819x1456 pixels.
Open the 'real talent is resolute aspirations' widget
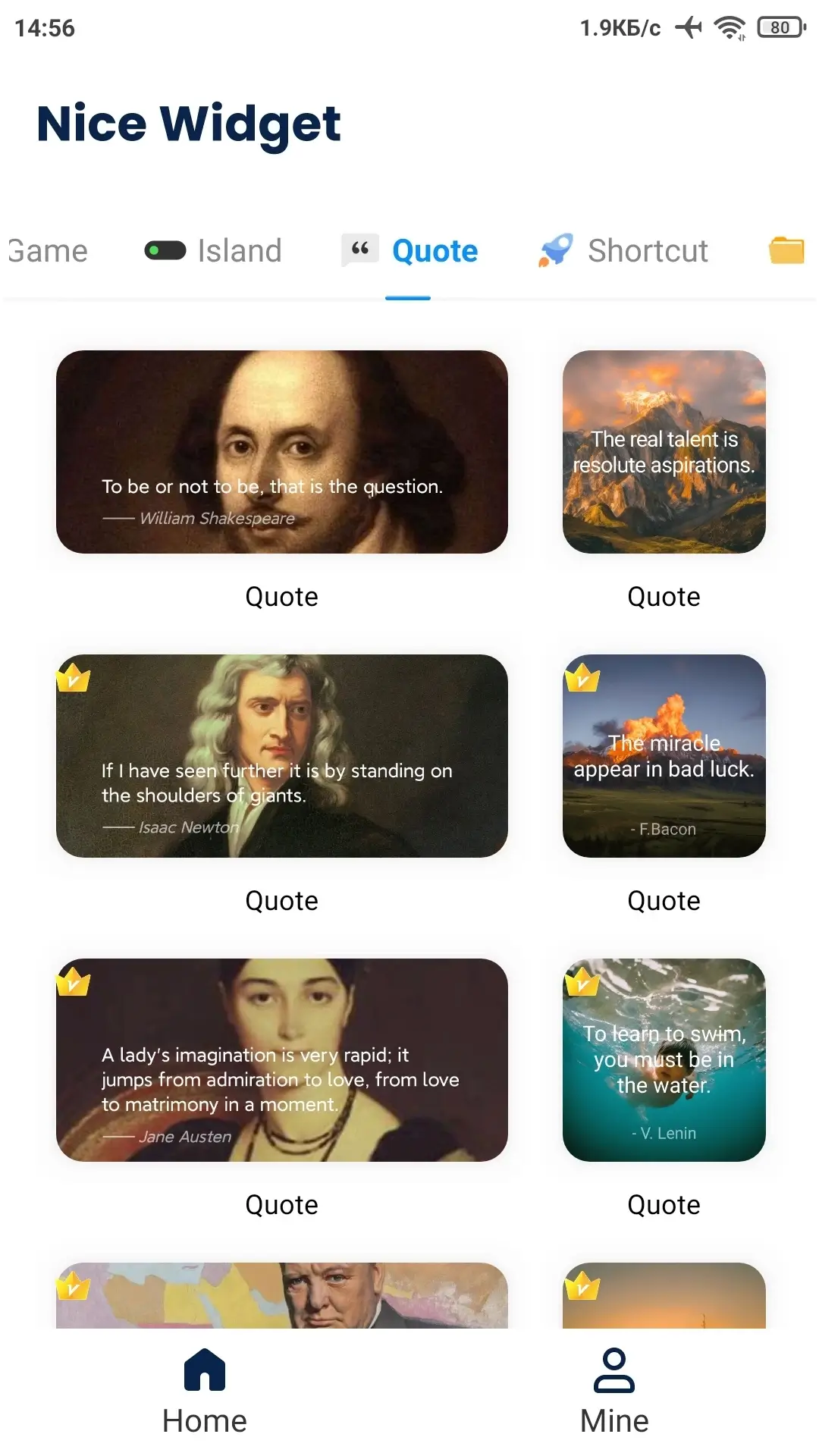664,452
